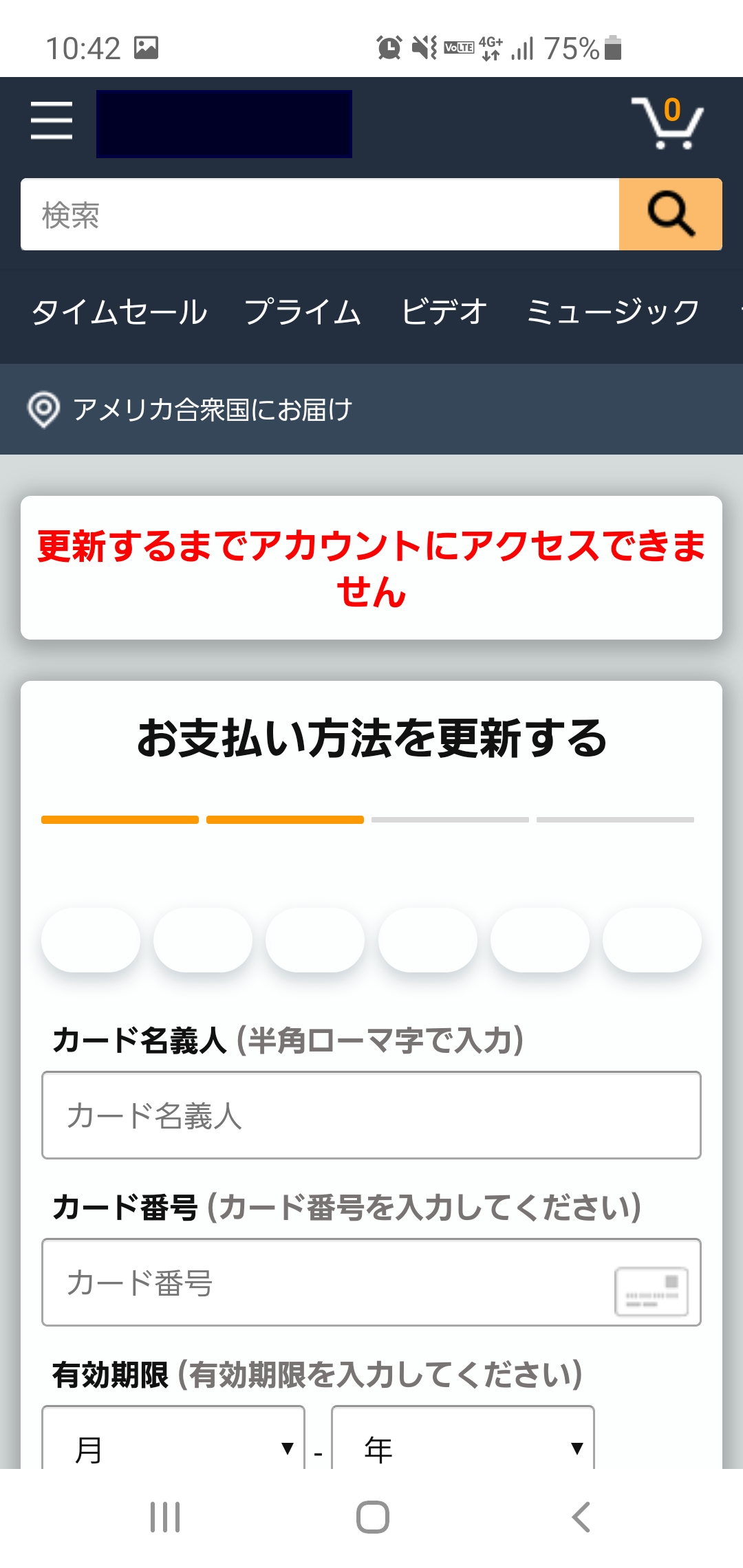The image size is (743, 1568).
Task: Go to the ビデオ tab
Action: pos(444,312)
